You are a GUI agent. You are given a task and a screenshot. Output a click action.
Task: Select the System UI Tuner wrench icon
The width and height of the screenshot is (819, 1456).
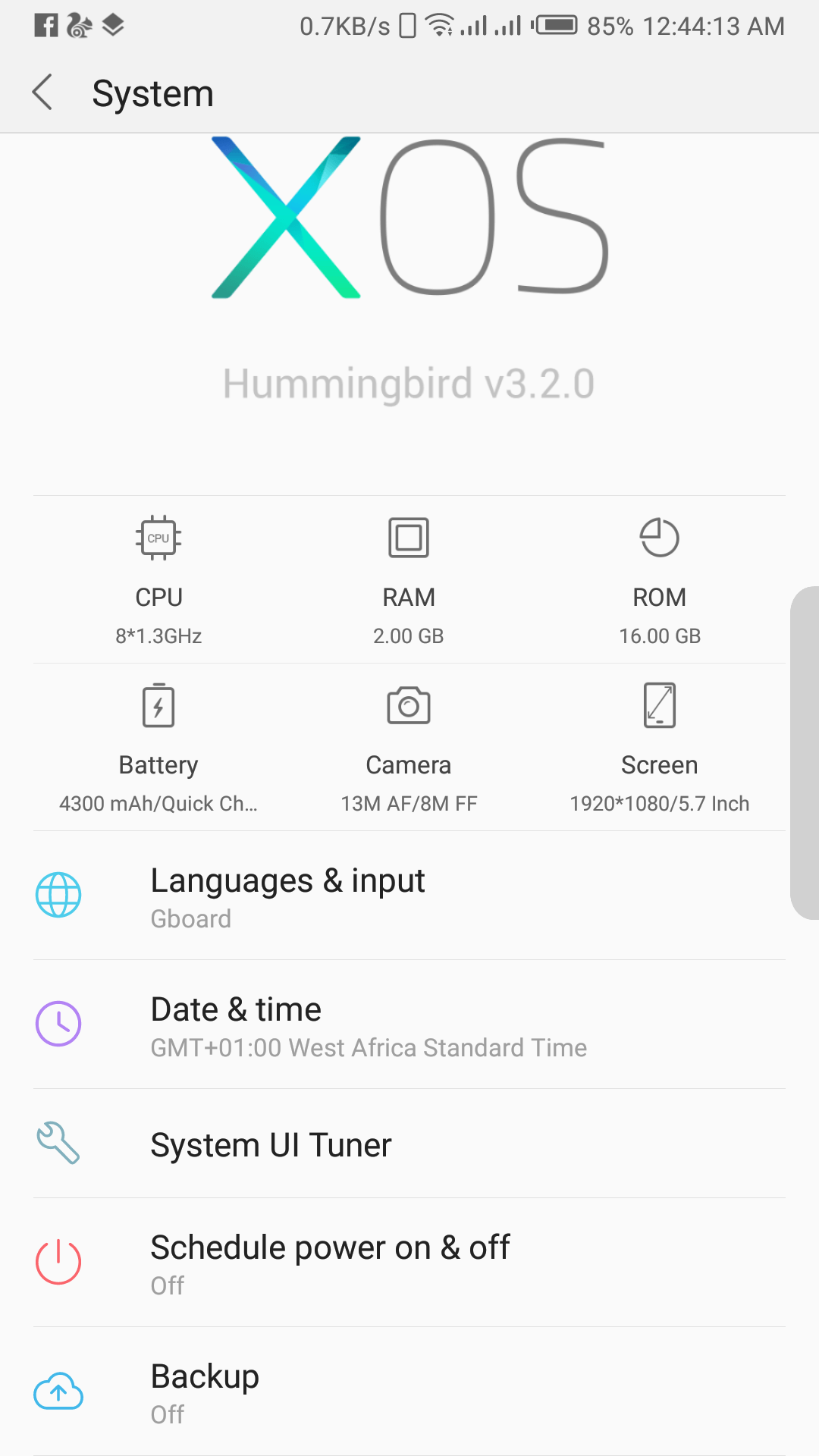pyautogui.click(x=58, y=1144)
